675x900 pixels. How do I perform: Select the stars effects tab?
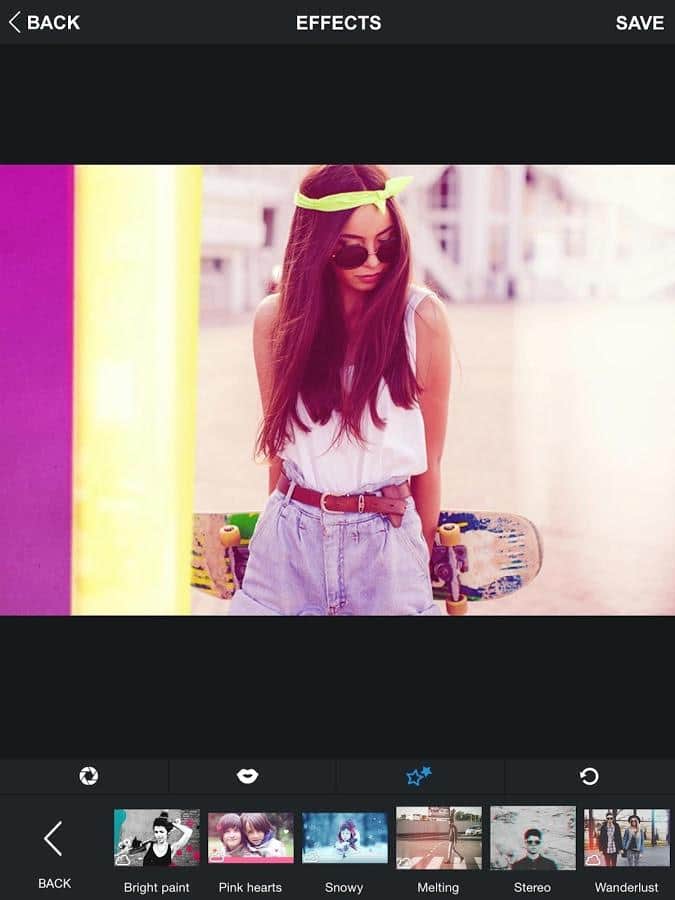(x=419, y=776)
